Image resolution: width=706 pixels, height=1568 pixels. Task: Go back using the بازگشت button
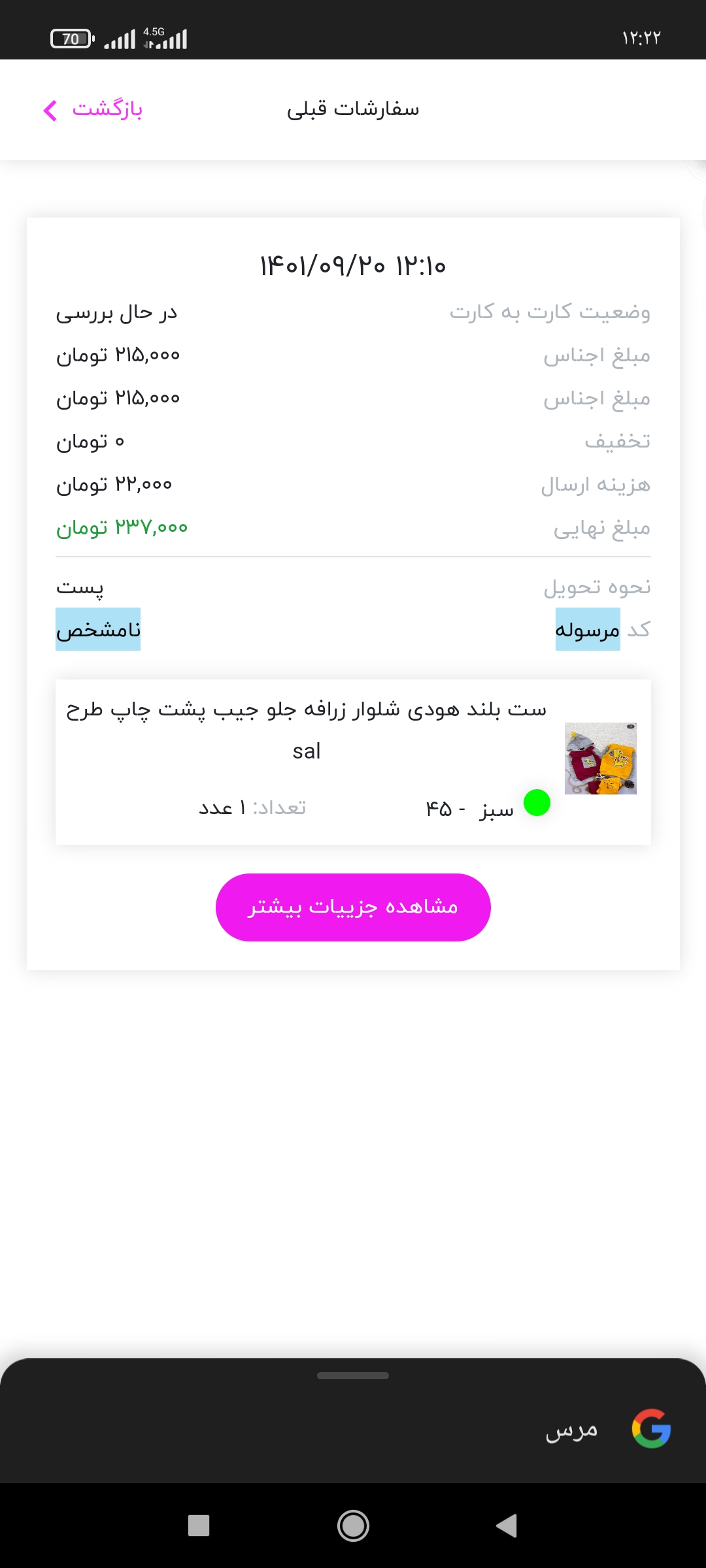click(x=92, y=109)
